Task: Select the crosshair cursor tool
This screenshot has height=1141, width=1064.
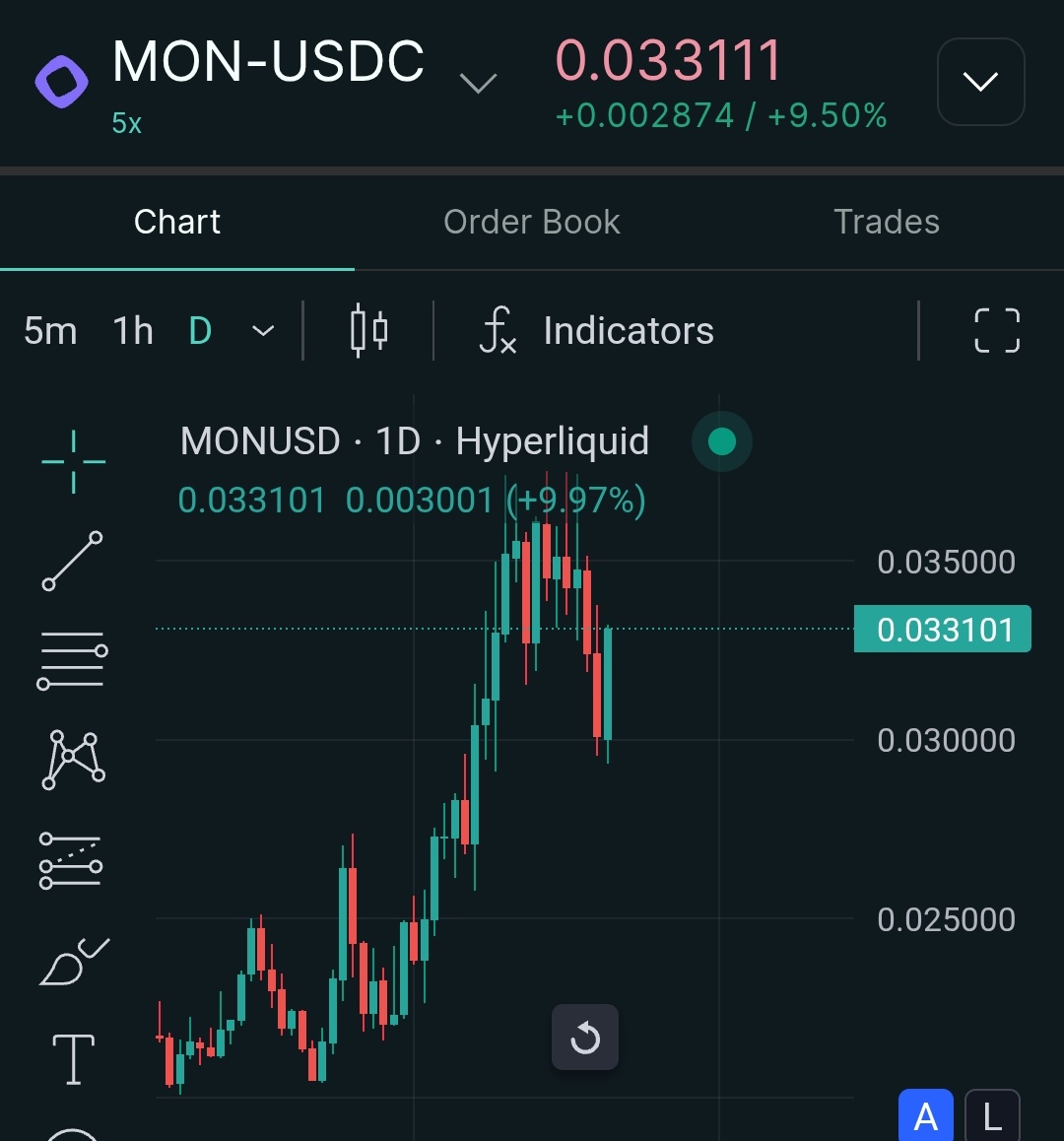Action: [x=73, y=461]
